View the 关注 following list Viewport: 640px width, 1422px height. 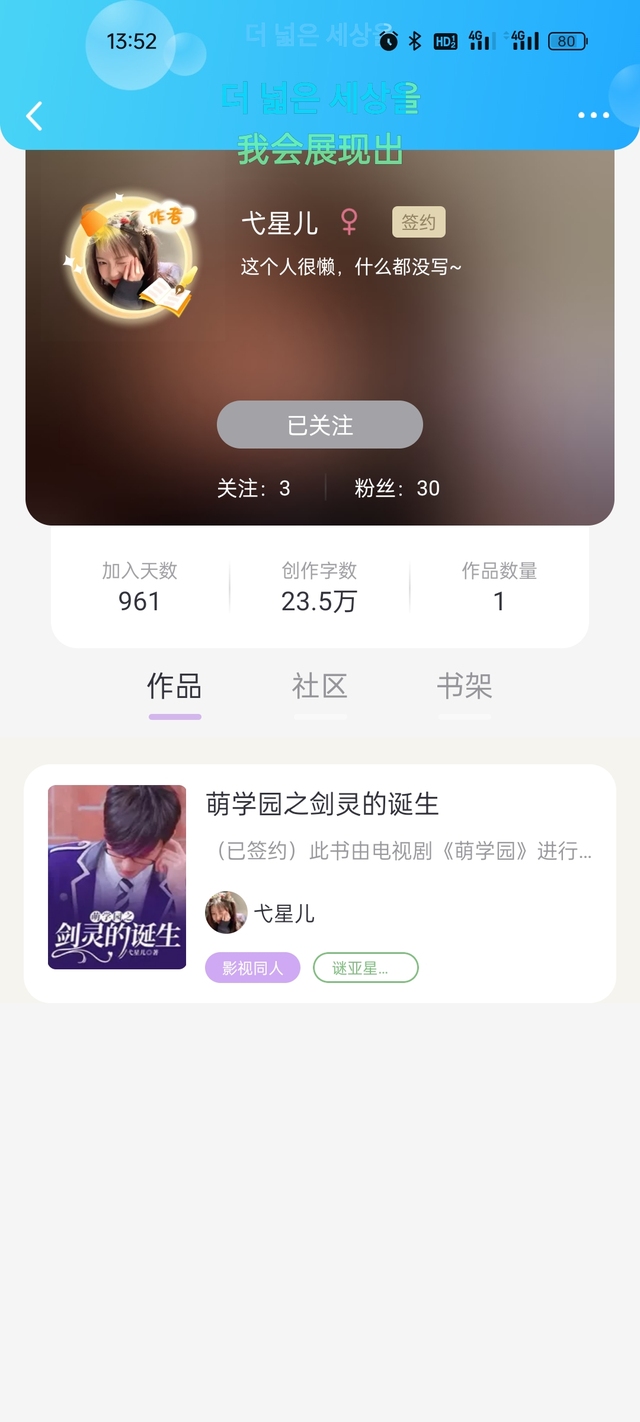(254, 488)
